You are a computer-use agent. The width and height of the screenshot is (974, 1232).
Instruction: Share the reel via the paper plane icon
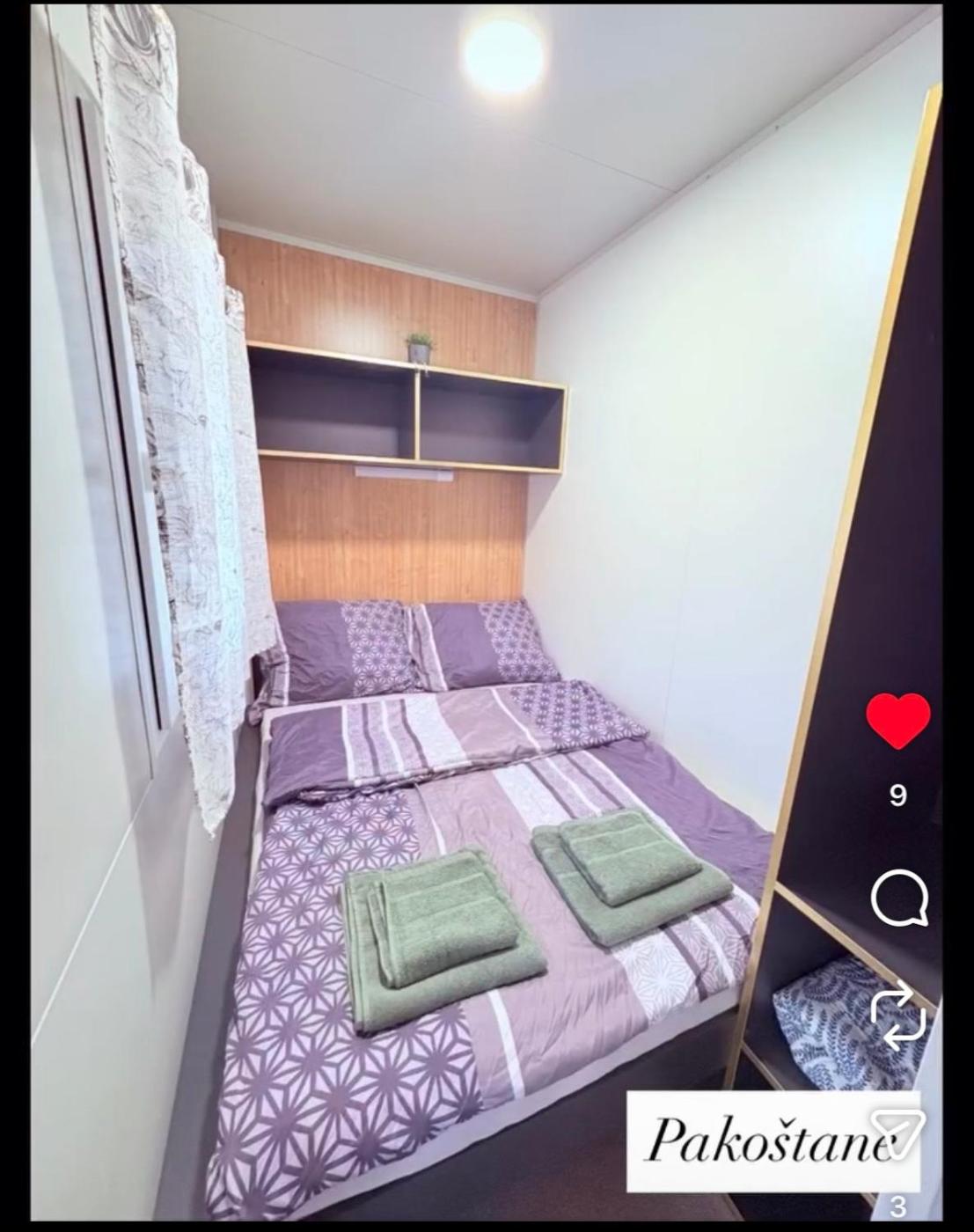click(x=898, y=1131)
